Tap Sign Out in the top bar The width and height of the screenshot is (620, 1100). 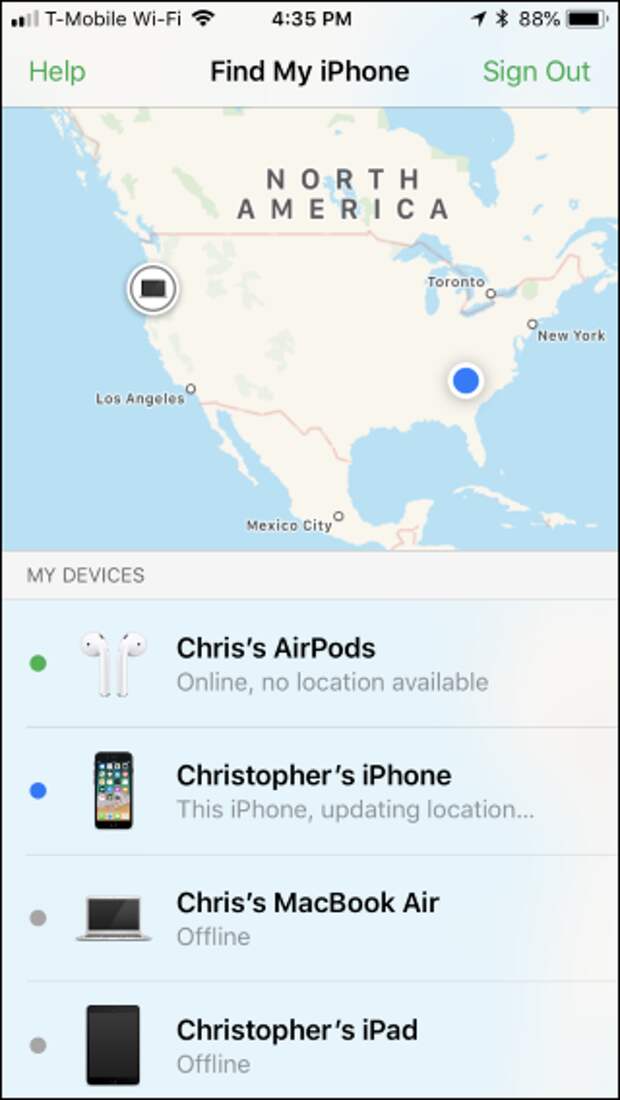(x=536, y=72)
